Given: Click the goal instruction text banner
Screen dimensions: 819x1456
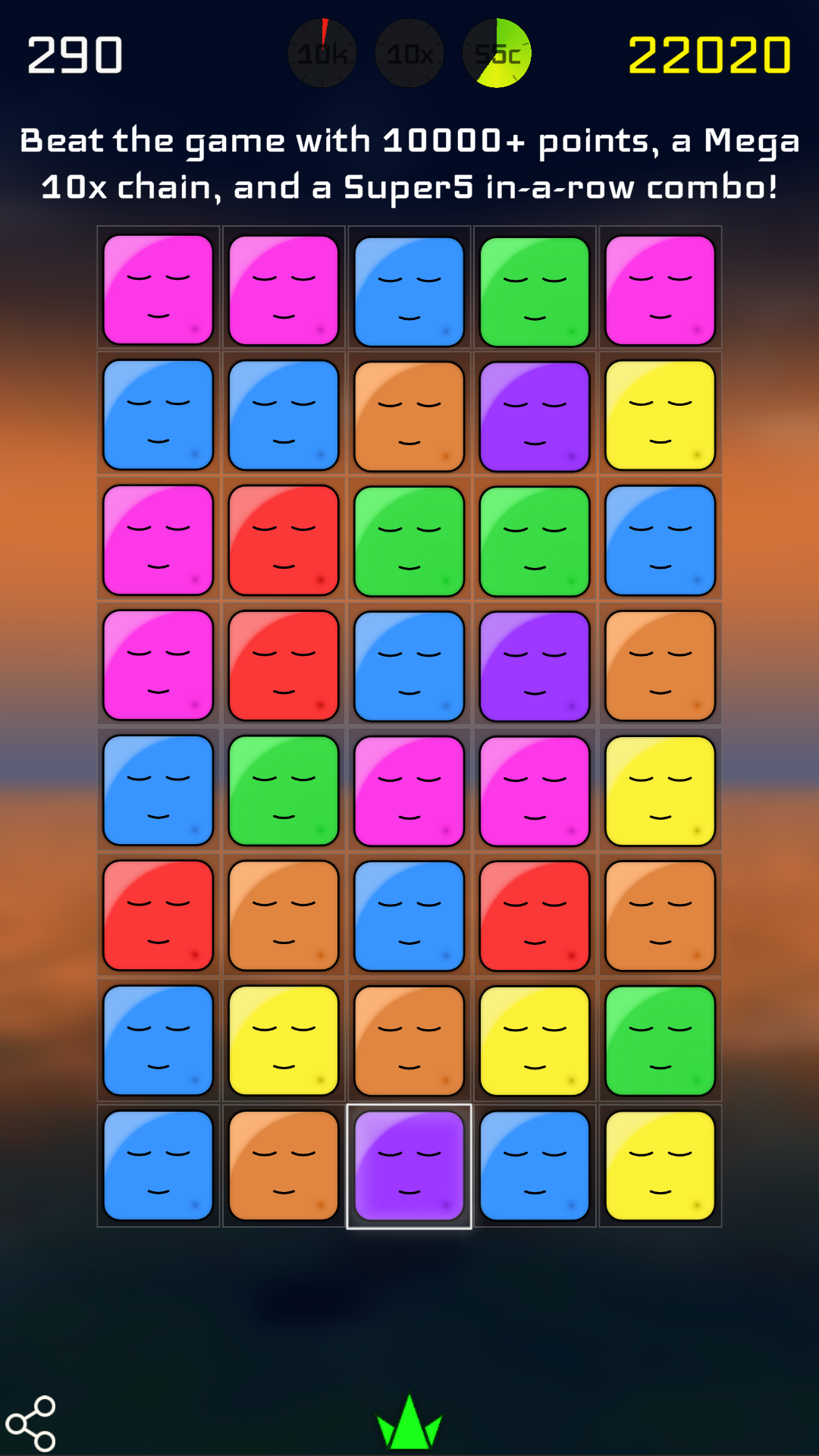Looking at the screenshot, I should tap(409, 162).
